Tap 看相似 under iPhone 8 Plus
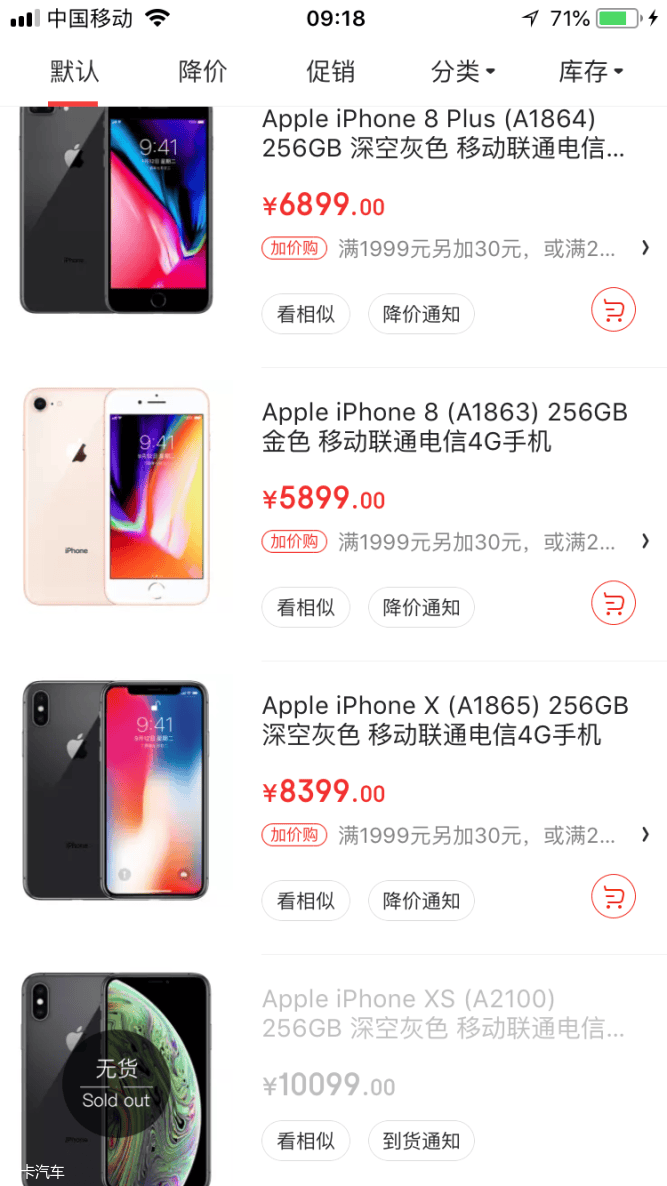Screen dimensions: 667x1186 [306, 314]
